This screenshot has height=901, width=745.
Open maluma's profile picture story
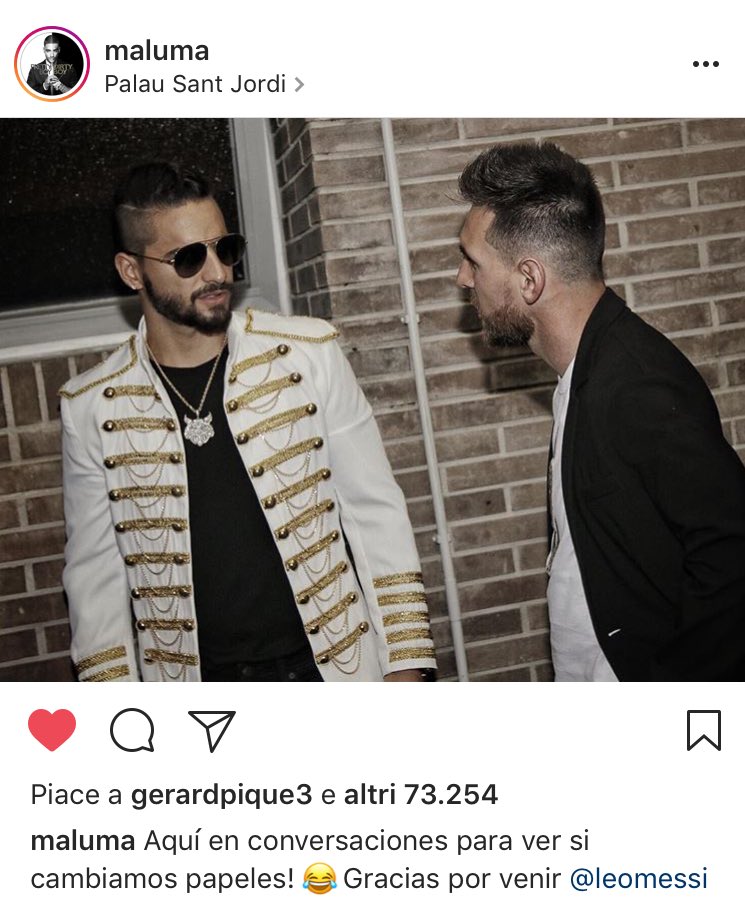(x=52, y=64)
